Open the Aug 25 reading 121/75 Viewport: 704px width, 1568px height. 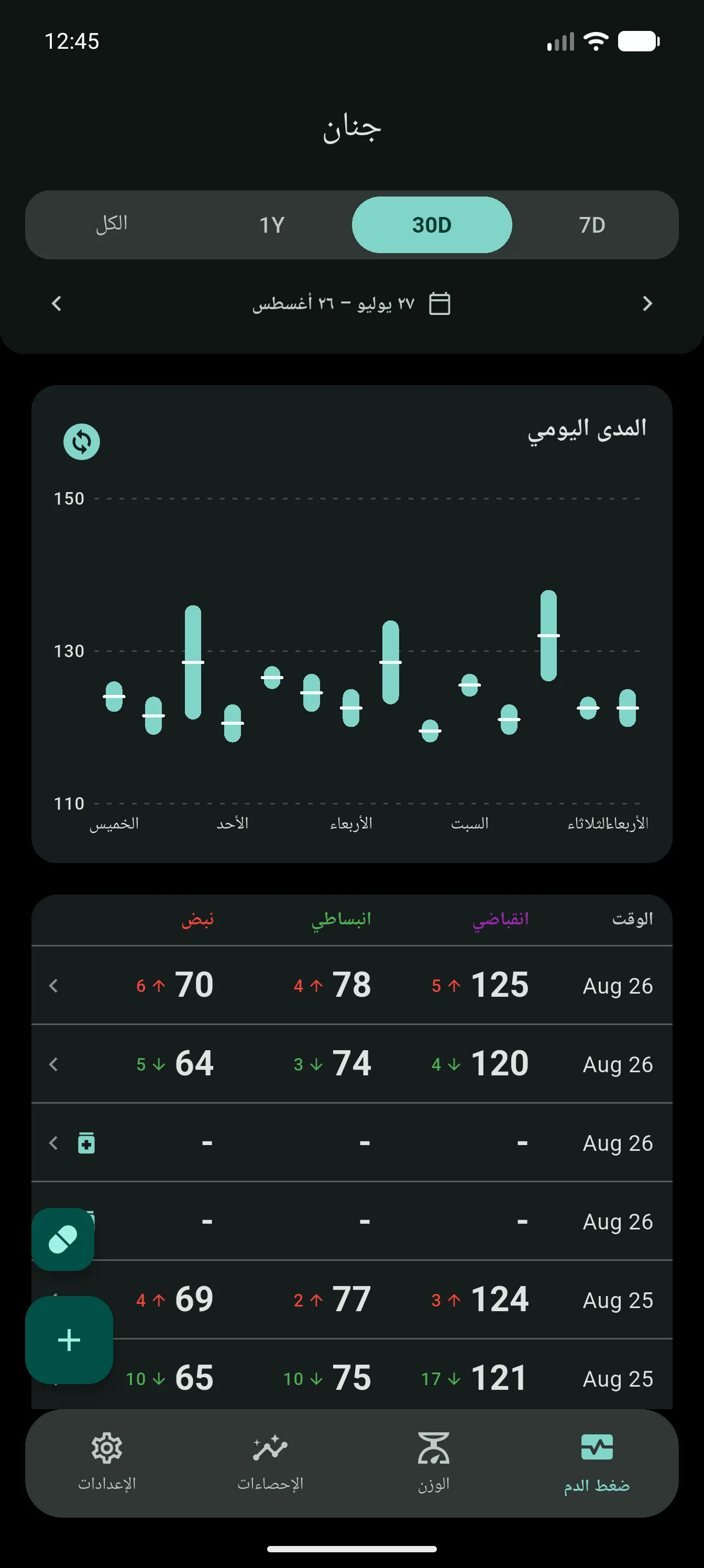pyautogui.click(x=351, y=1376)
